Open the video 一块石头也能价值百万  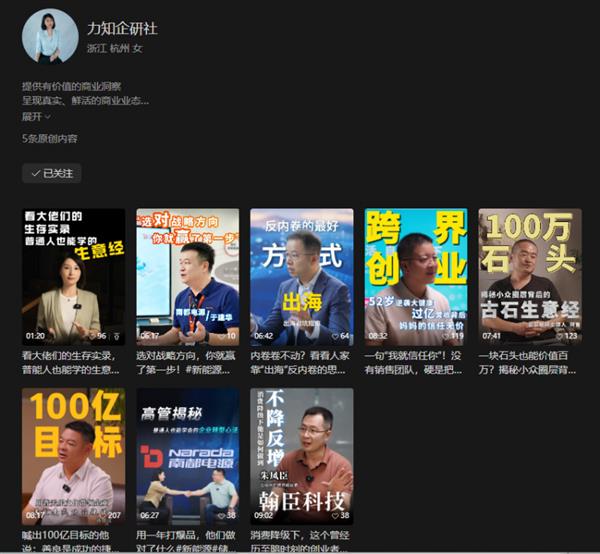[529, 277]
